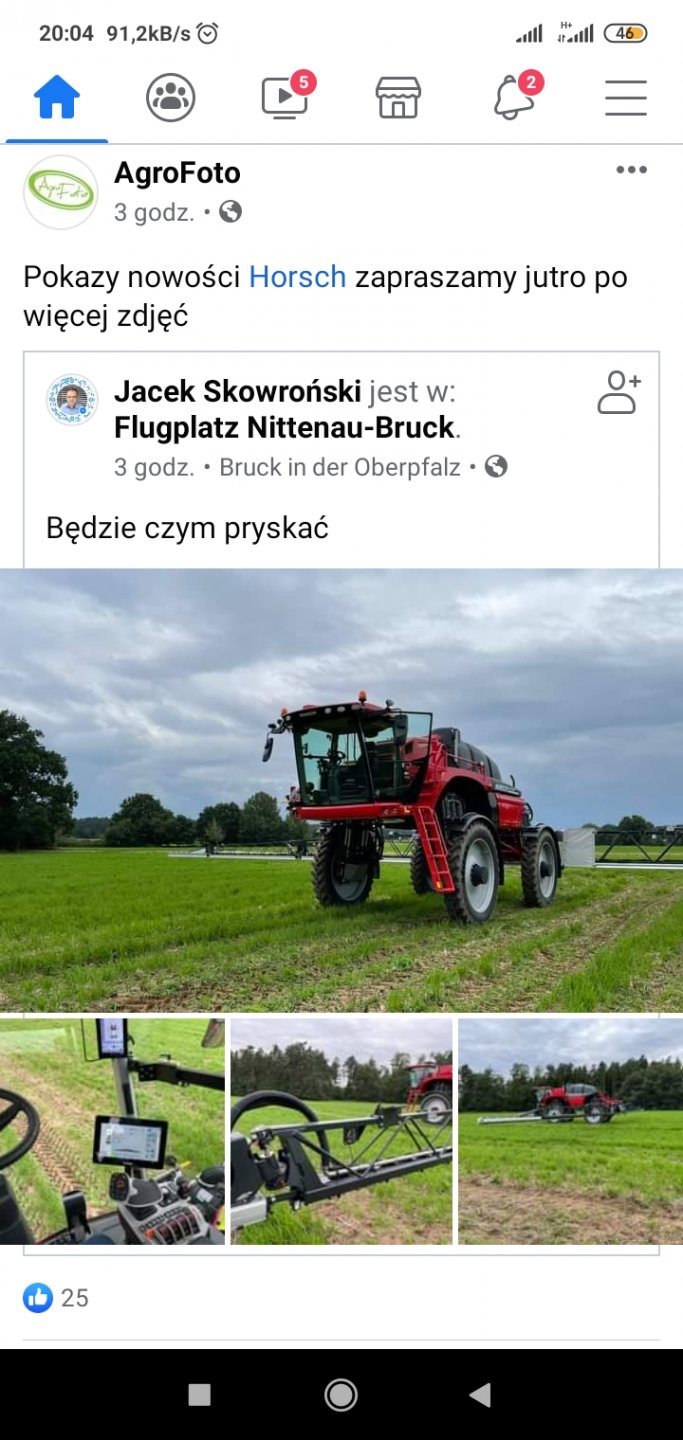Add Jacek Skowroński as a friend
This screenshot has width=683, height=1440.
[x=619, y=392]
